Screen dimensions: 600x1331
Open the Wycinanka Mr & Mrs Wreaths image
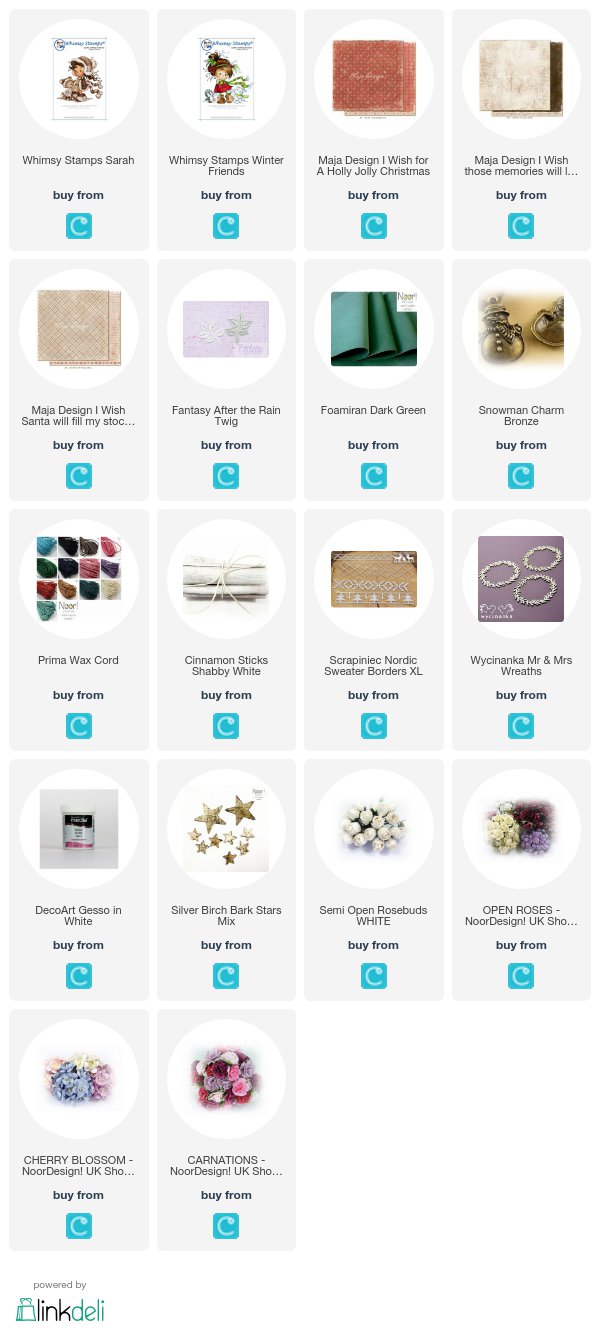(x=521, y=579)
